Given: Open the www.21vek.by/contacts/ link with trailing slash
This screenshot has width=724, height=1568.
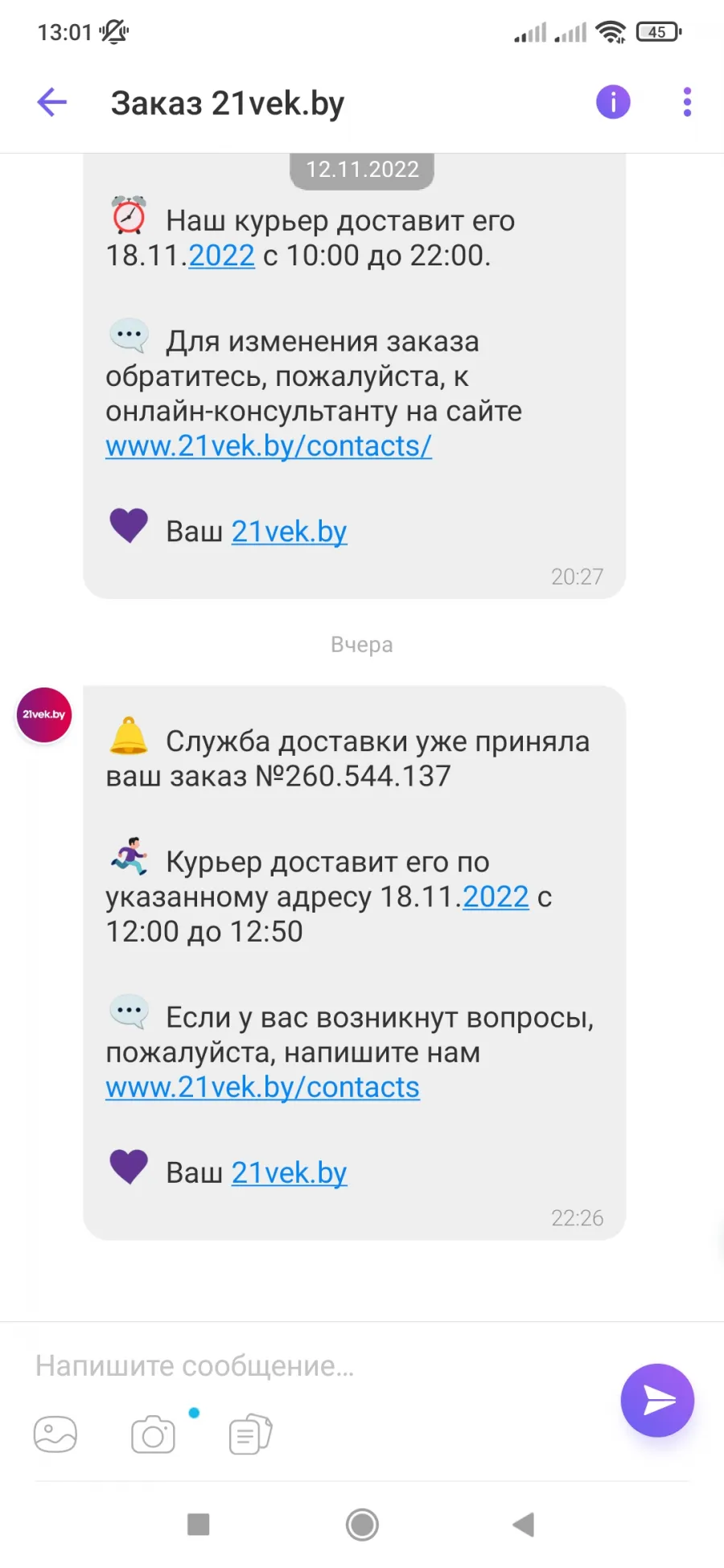Looking at the screenshot, I should [x=269, y=445].
